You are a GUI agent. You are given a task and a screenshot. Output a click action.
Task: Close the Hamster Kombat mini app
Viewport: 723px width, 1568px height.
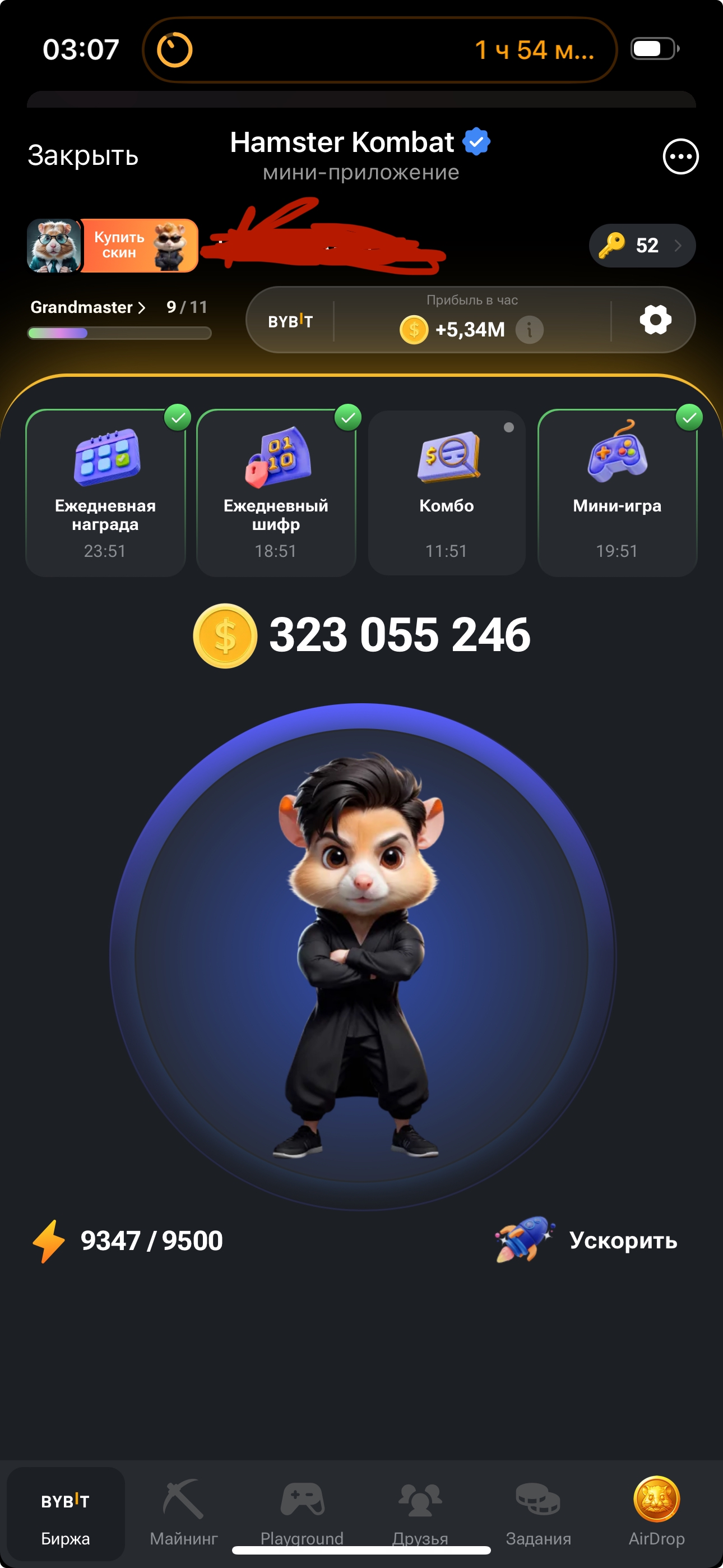[x=83, y=156]
